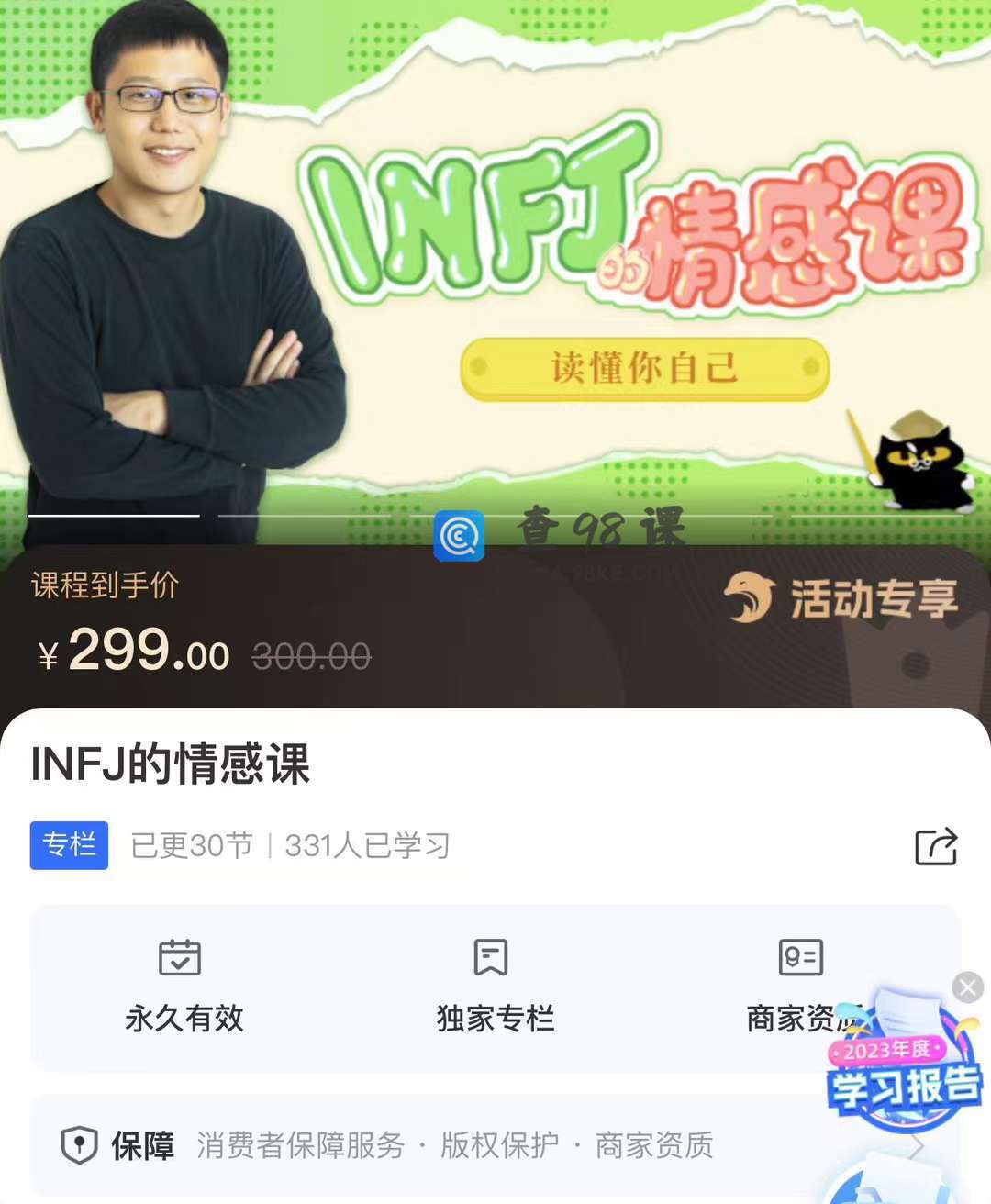The image size is (991, 1204).
Task: Close the 2023年度学习报告 floating banner
Action: pos(967,987)
